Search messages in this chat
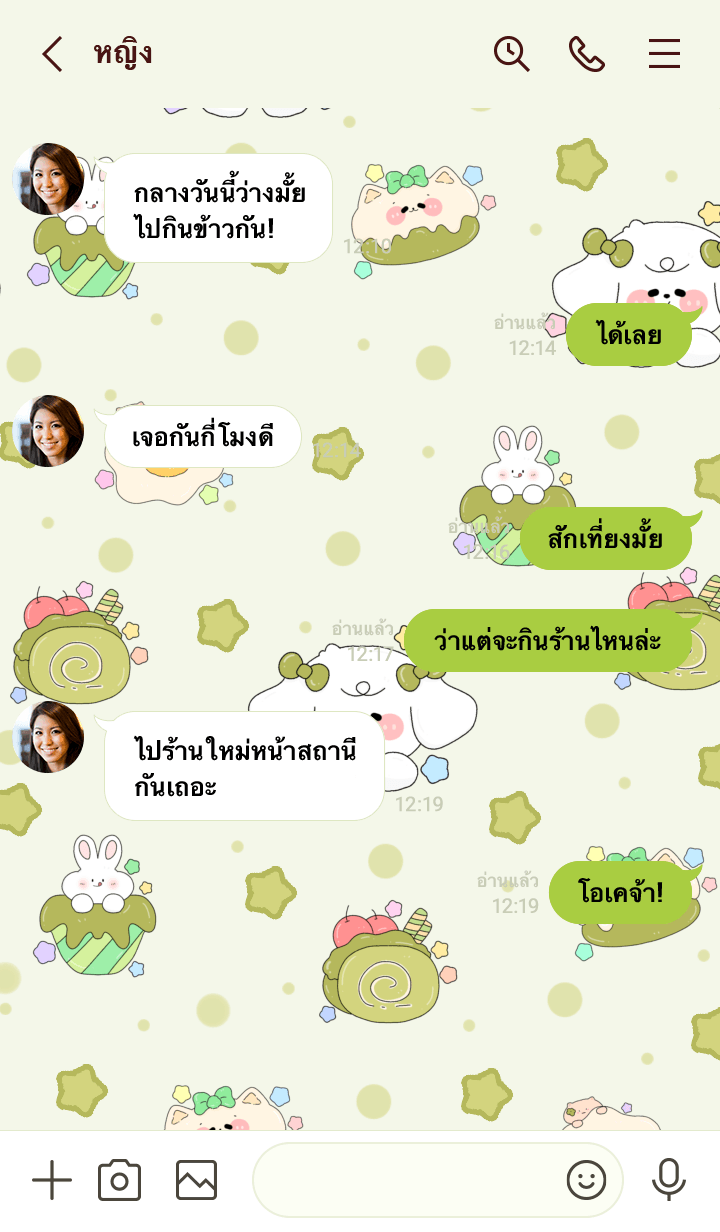This screenshot has width=720, height=1232. tap(511, 54)
